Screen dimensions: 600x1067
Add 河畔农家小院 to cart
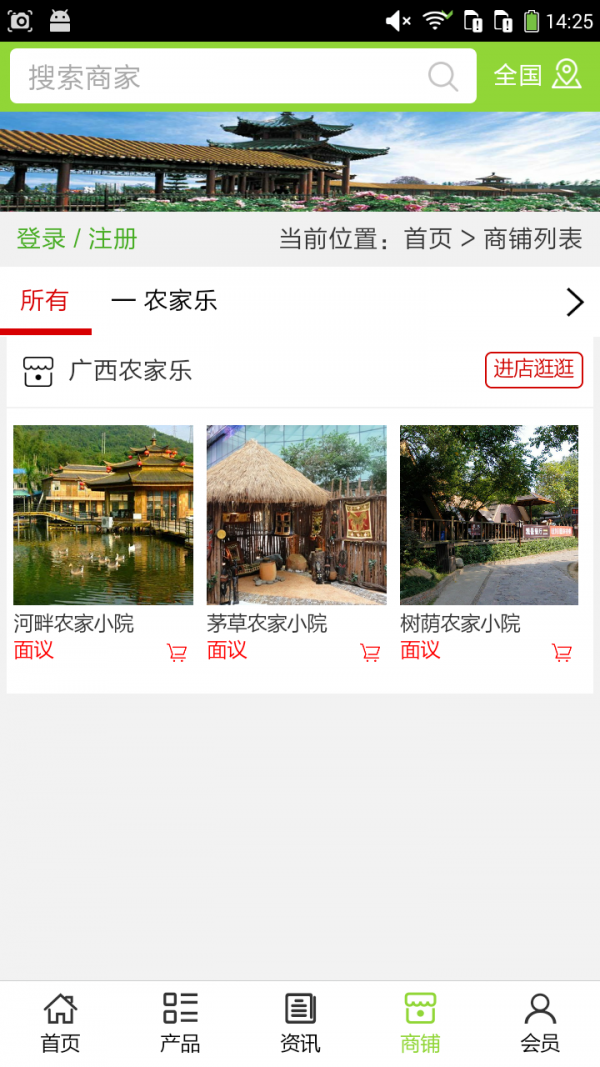point(177,653)
